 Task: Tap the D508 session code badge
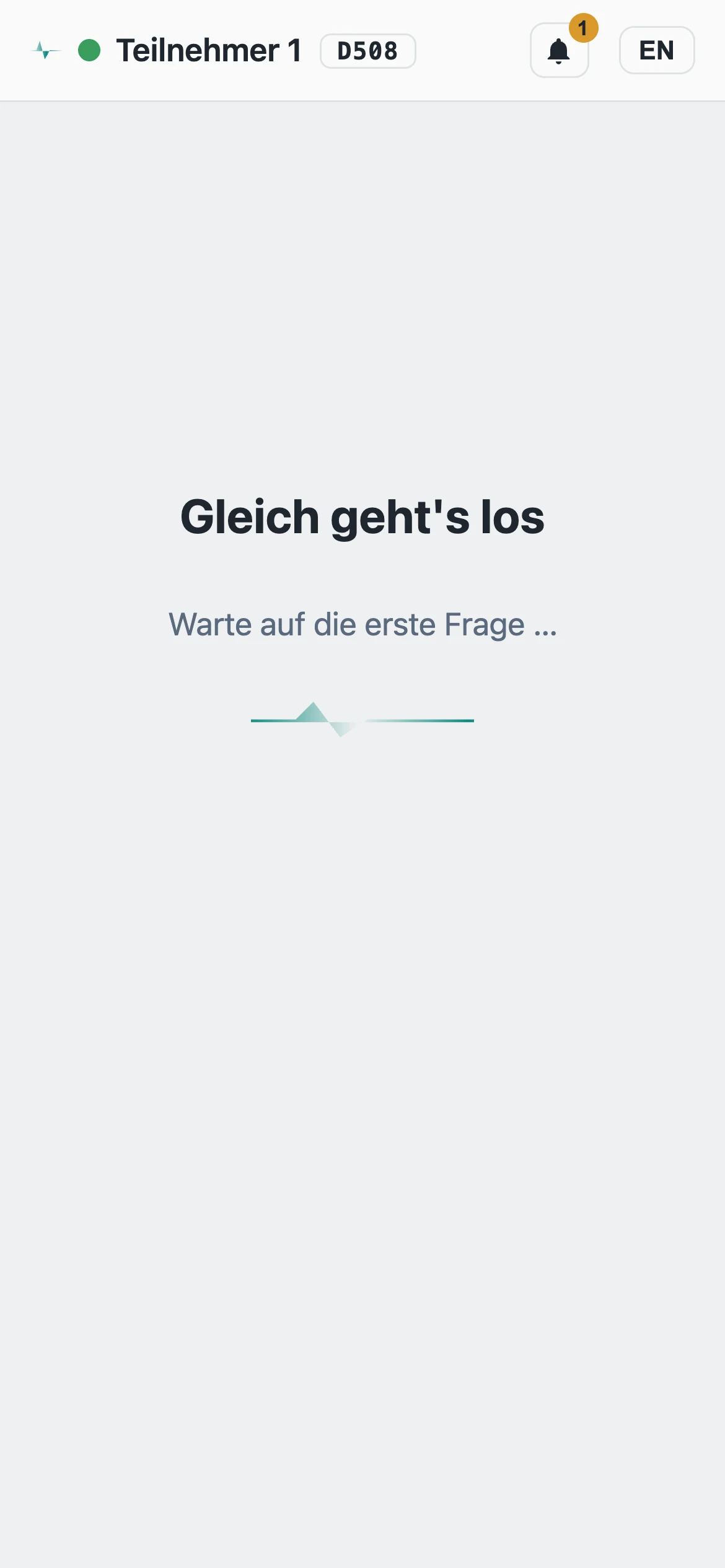point(367,51)
